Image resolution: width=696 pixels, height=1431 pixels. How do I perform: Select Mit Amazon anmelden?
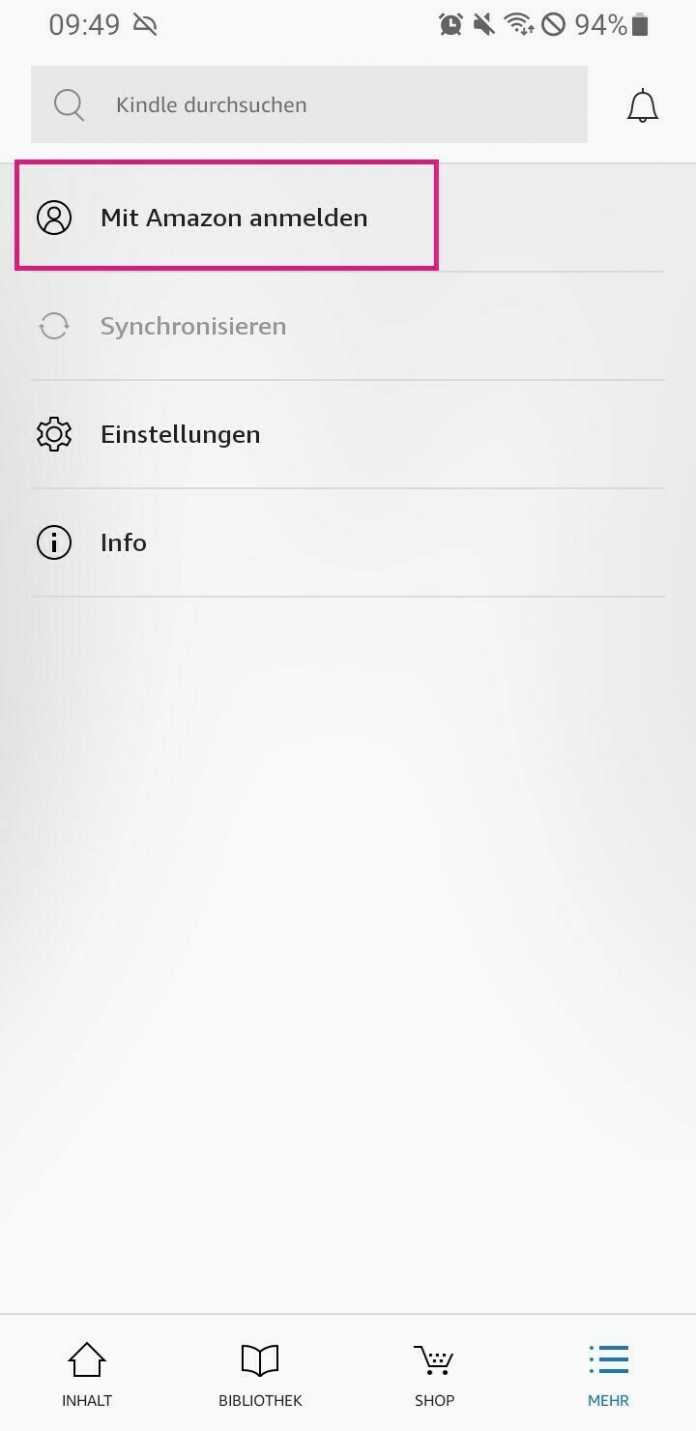233,217
